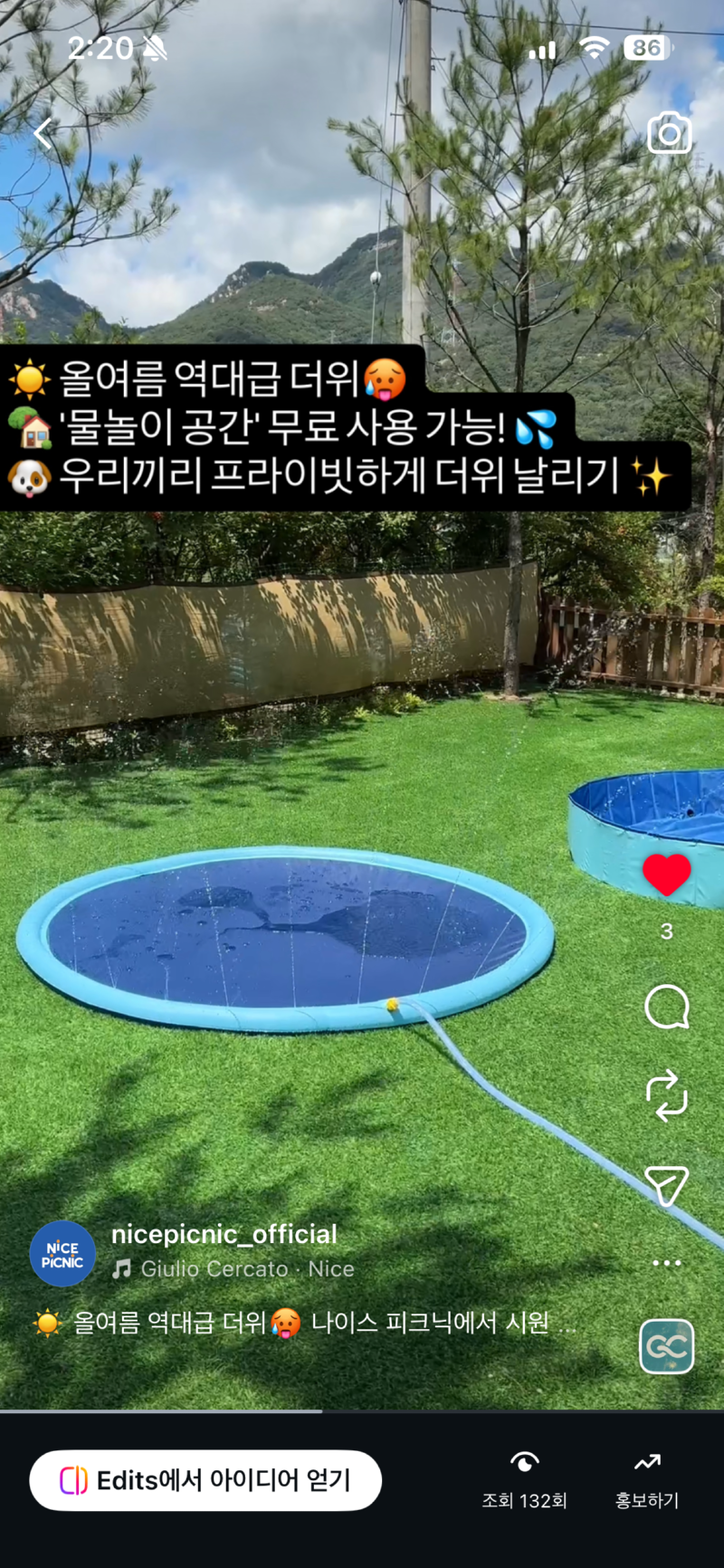The height and width of the screenshot is (1568, 724).
Task: Share the reel via paper plane icon
Action: pyautogui.click(x=667, y=1185)
